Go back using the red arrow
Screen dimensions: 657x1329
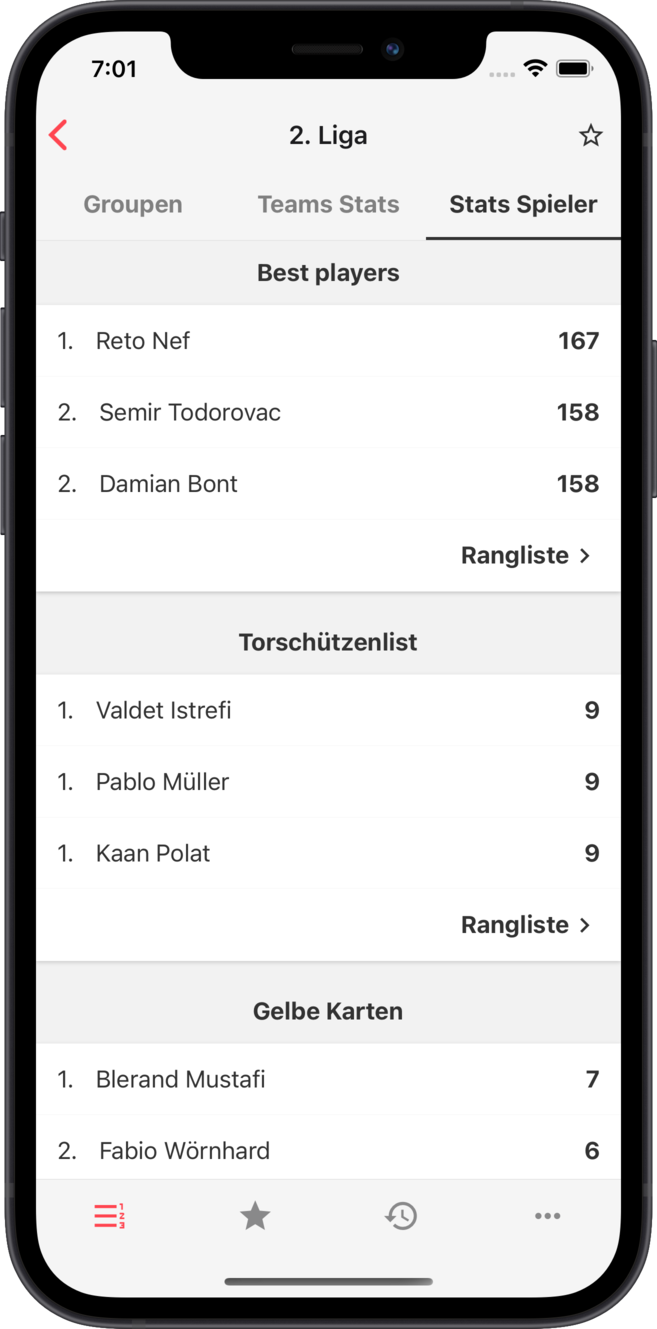pyautogui.click(x=59, y=135)
